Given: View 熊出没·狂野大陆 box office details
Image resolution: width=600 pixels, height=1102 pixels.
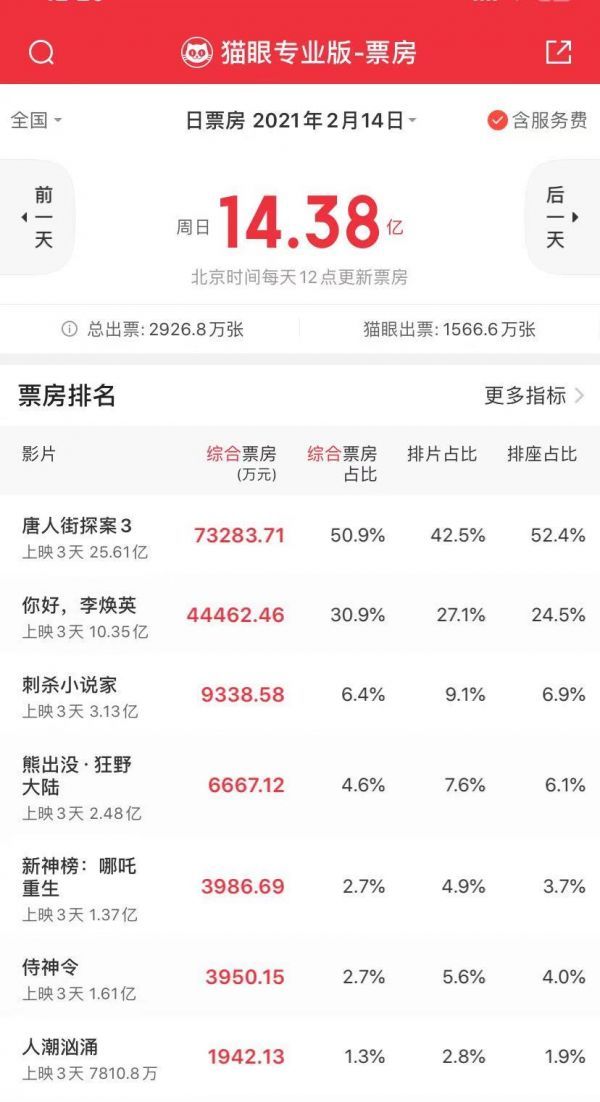Looking at the screenshot, I should pos(300,786).
